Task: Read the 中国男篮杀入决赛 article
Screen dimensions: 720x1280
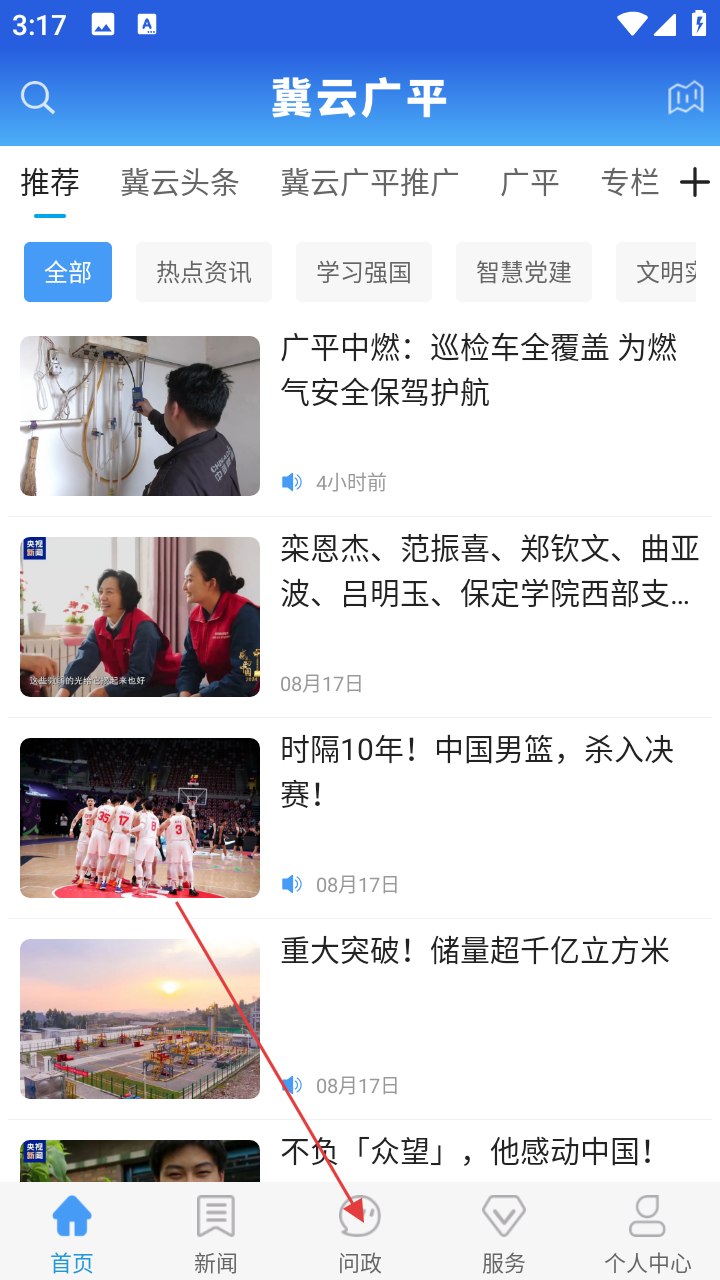Action: click(478, 772)
